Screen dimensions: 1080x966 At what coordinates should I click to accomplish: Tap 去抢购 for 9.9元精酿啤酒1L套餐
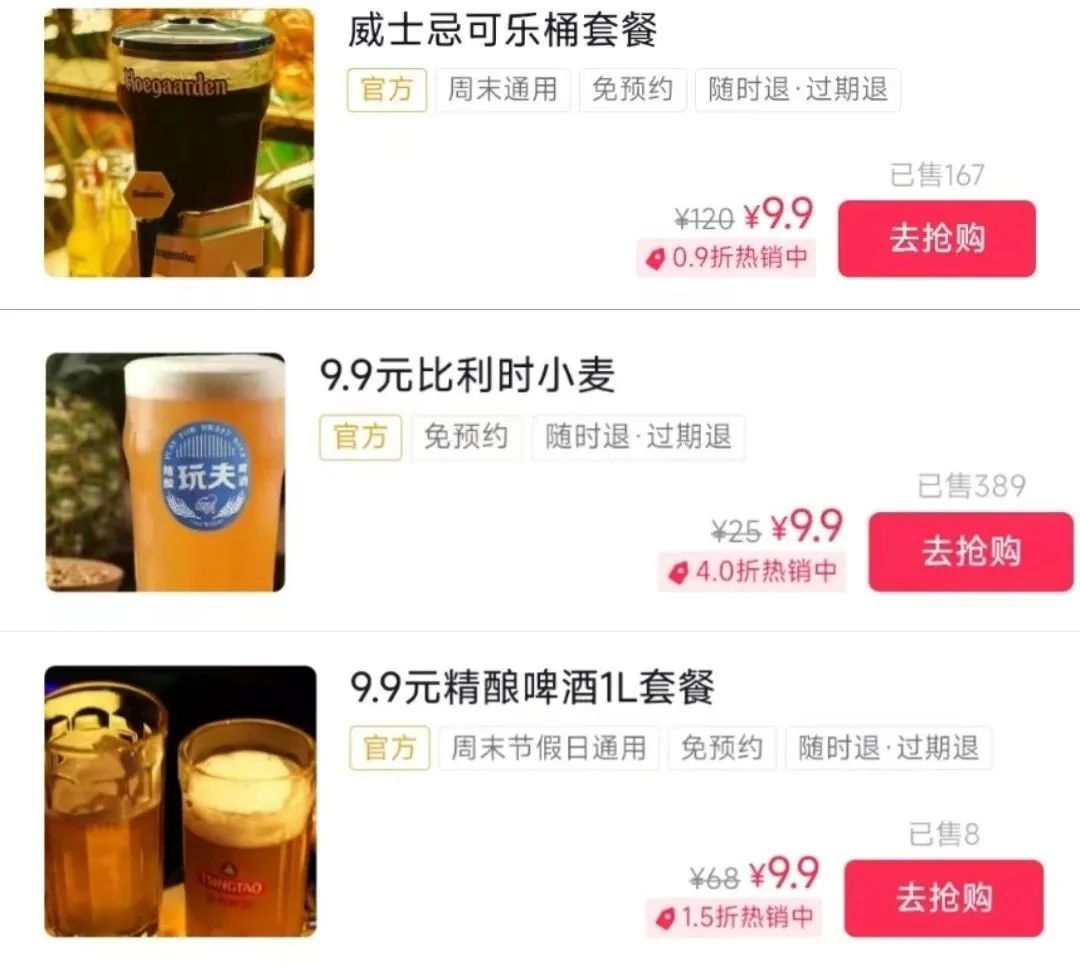coord(943,898)
